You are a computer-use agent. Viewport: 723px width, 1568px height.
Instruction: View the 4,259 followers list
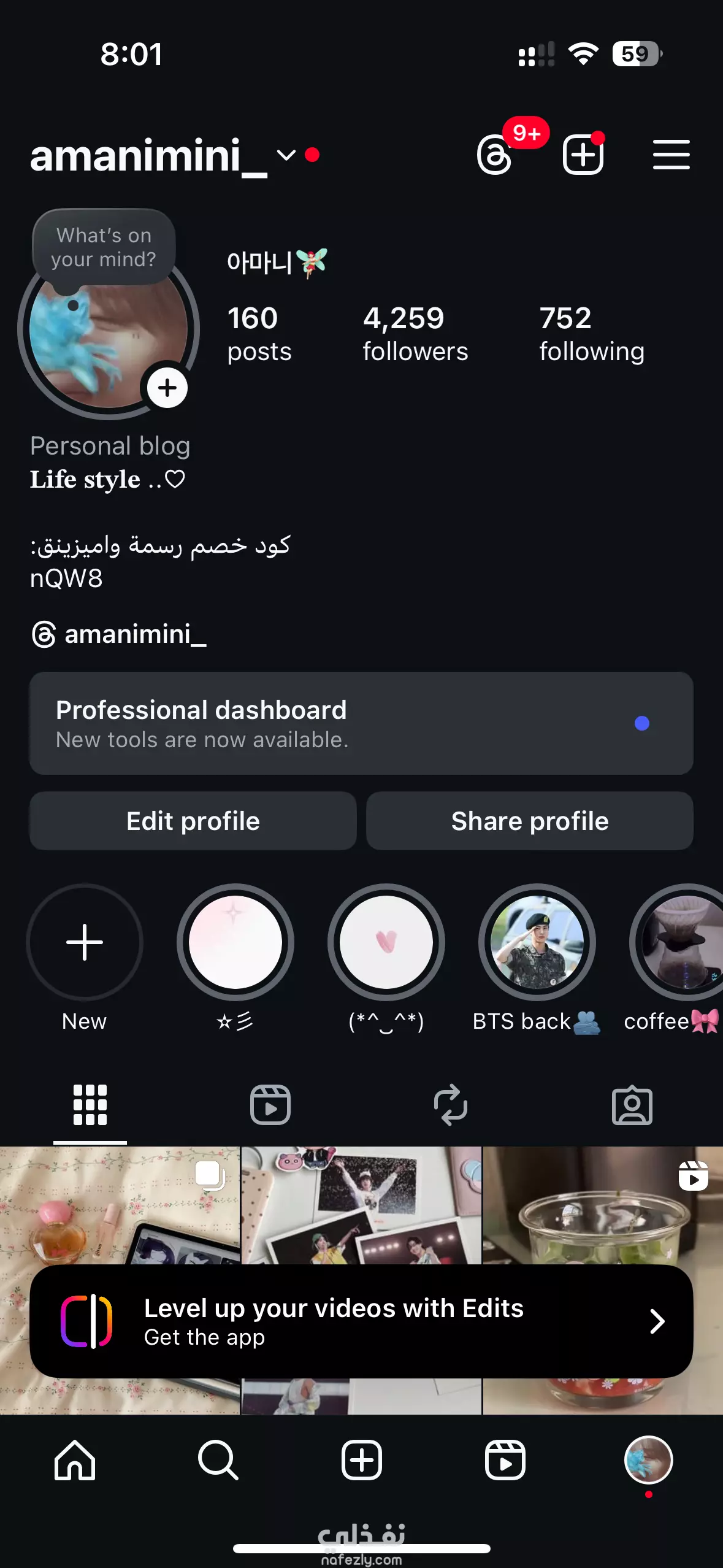415,334
